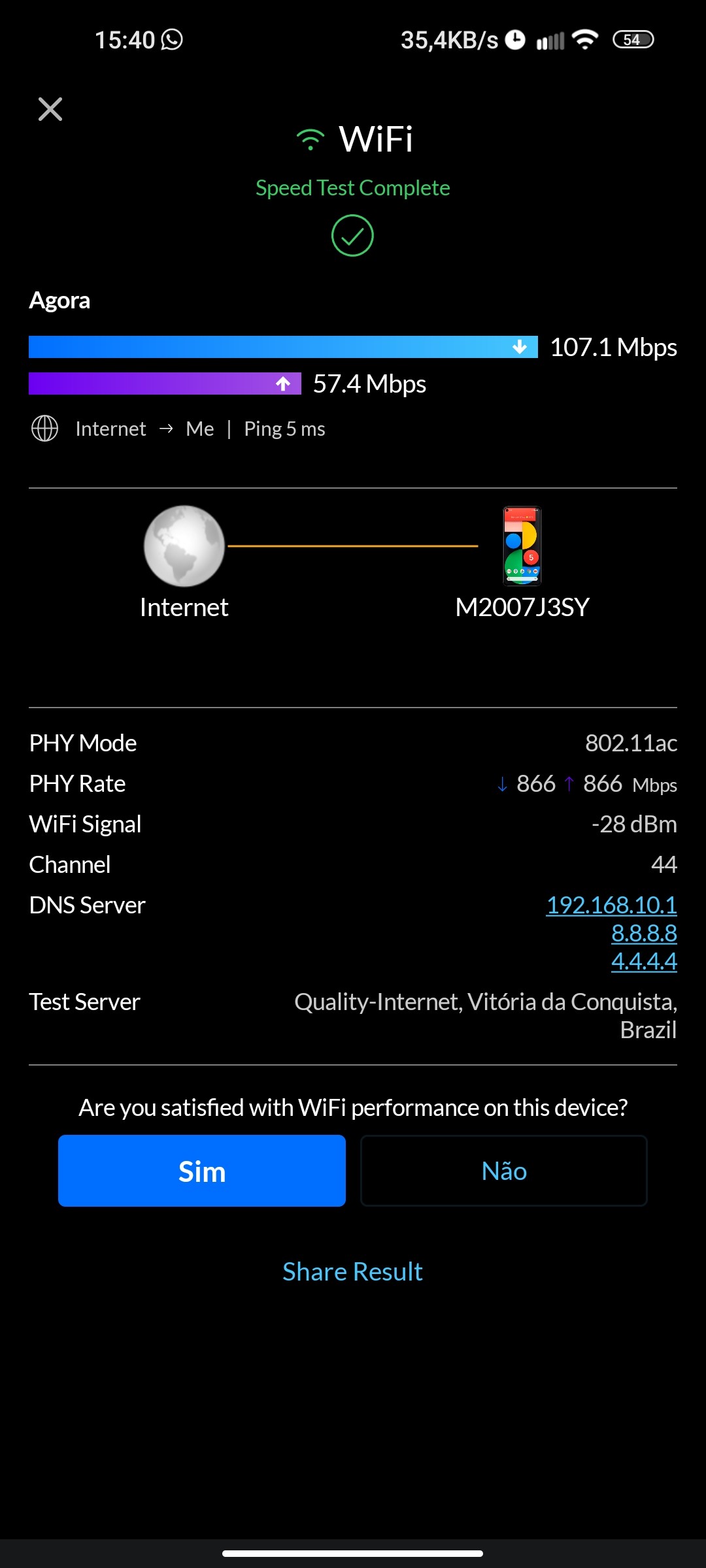Open DNS server link 8.8.8.8
The image size is (706, 1568).
[644, 933]
